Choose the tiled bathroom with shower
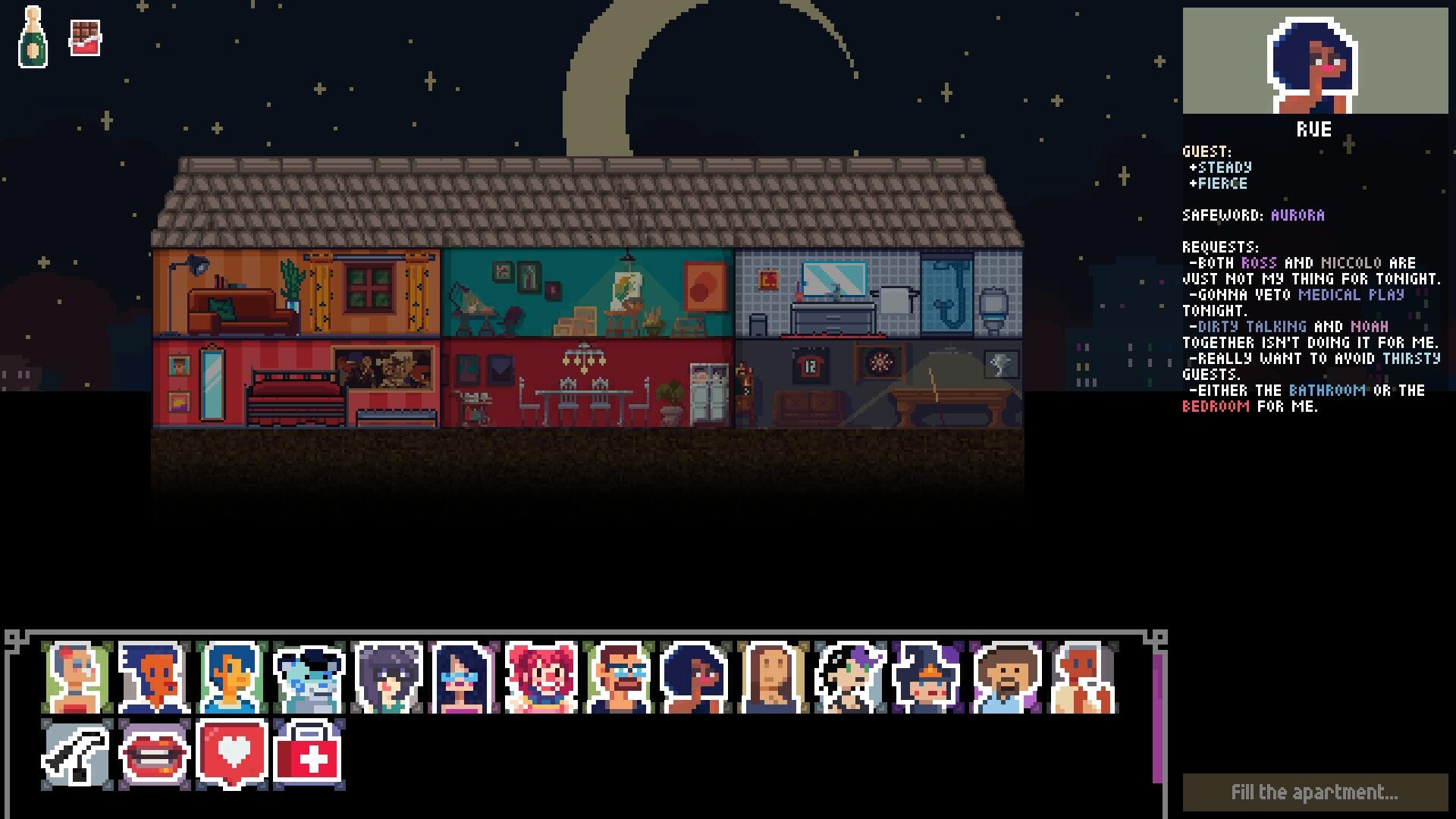This screenshot has height=819, width=1456. (878, 293)
